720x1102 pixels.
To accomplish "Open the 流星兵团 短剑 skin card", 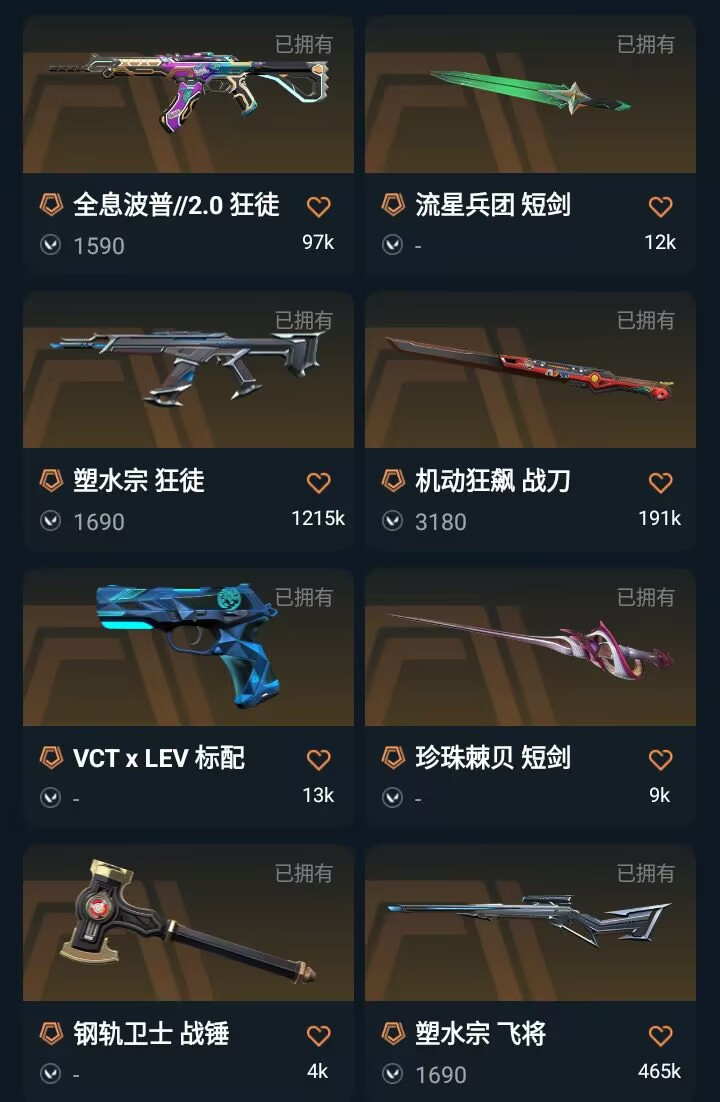I will 530,96.
